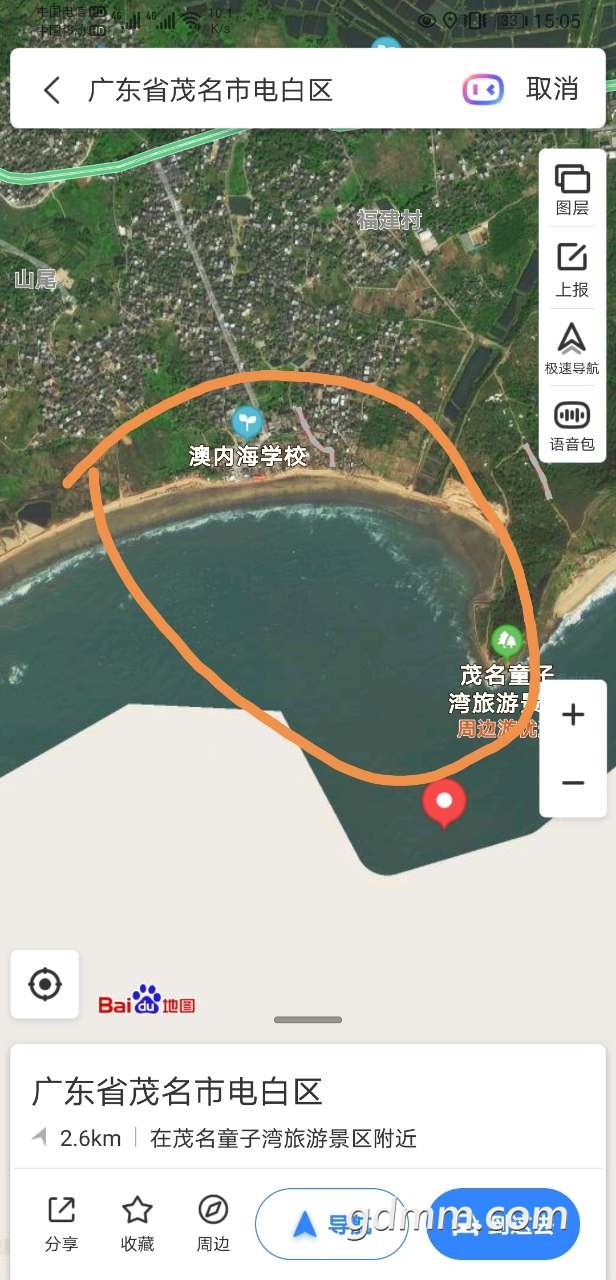Tap the blue route button
Viewport: 616px width, 1280px height.
(x=503, y=1223)
